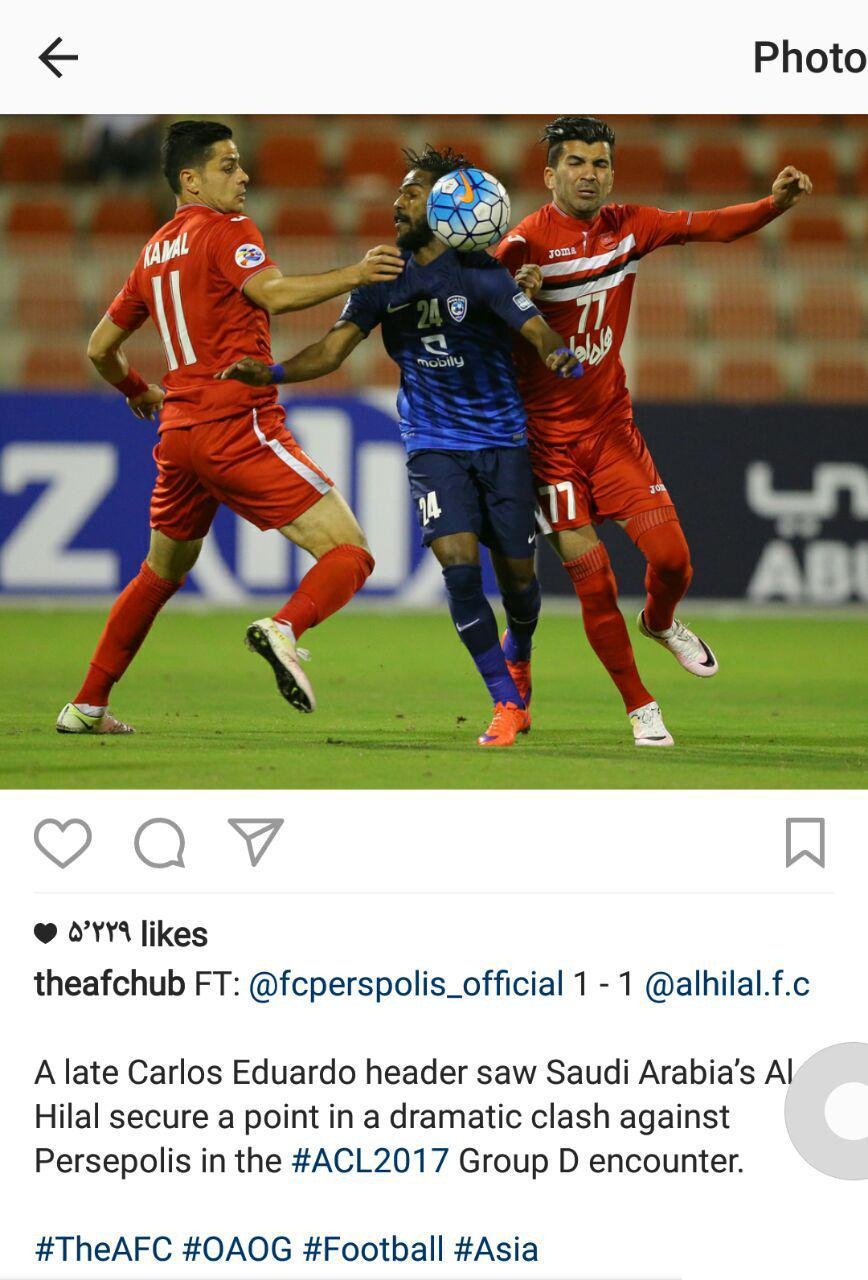Open the #Football hashtag
868x1280 pixels.
(373, 1249)
